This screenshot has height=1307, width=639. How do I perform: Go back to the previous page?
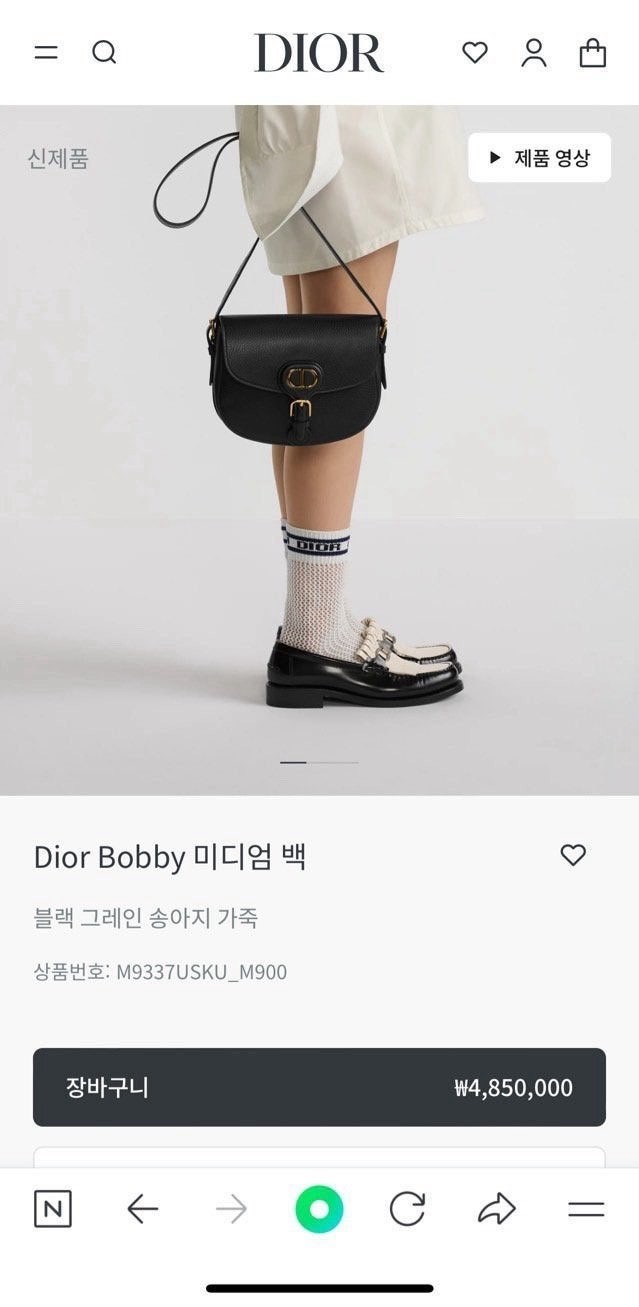(143, 1210)
